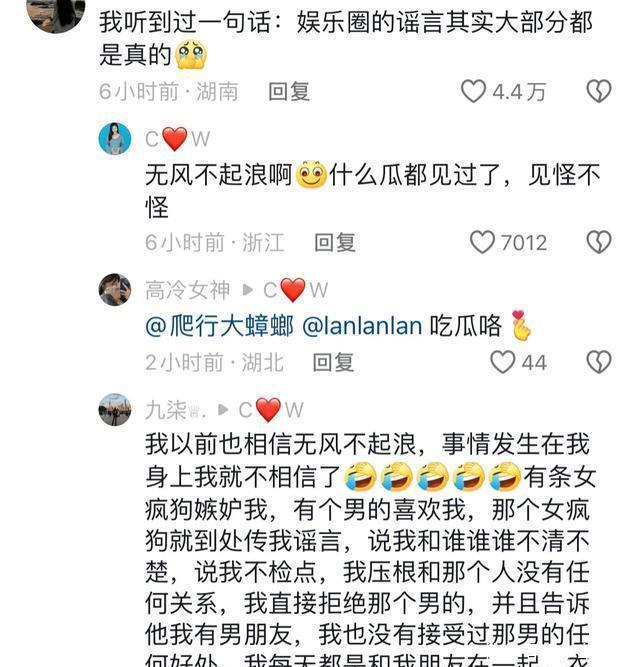Like the comment with 4.4万 likes

[x=473, y=92]
